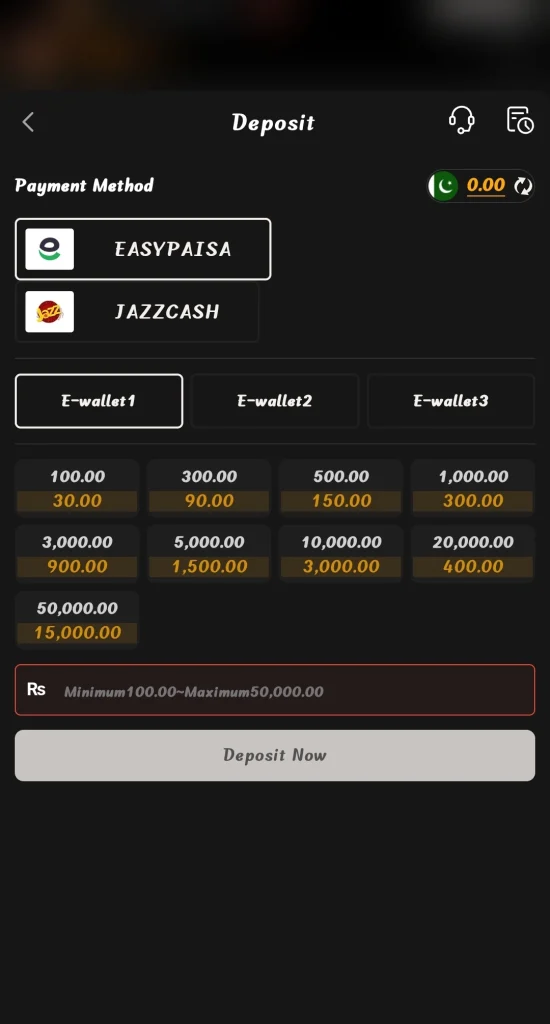Choose the 100.00 deposit amount
The image size is (550, 1024).
coord(77,488)
